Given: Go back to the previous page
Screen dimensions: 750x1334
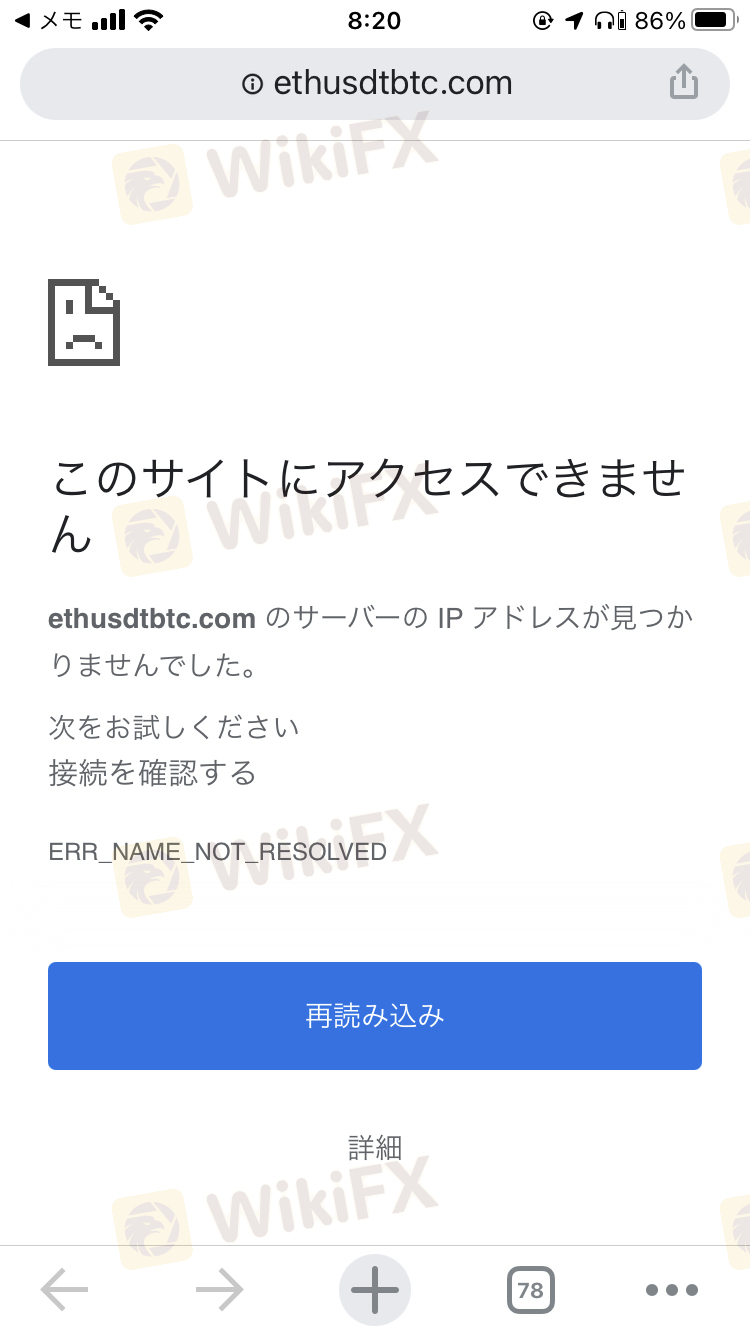Looking at the screenshot, I should 65,1290.
